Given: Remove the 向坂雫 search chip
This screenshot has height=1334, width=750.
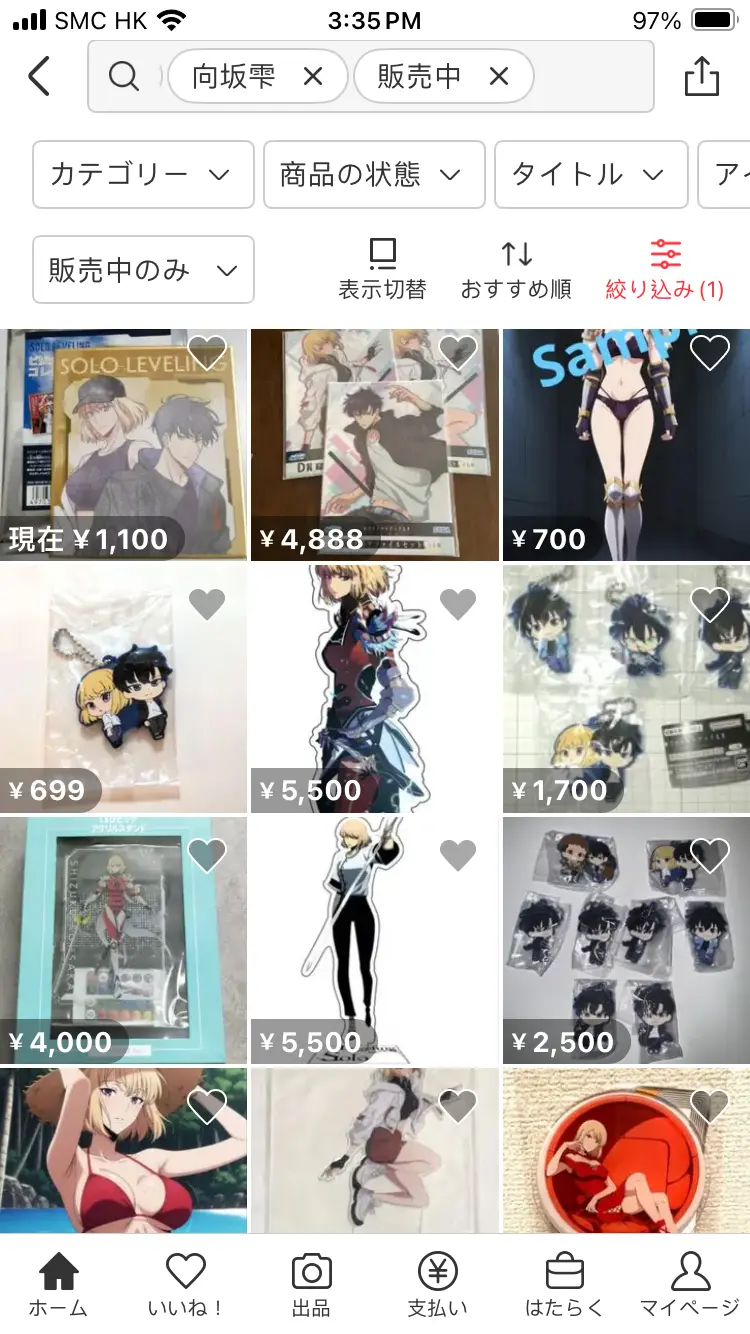Looking at the screenshot, I should click(313, 76).
